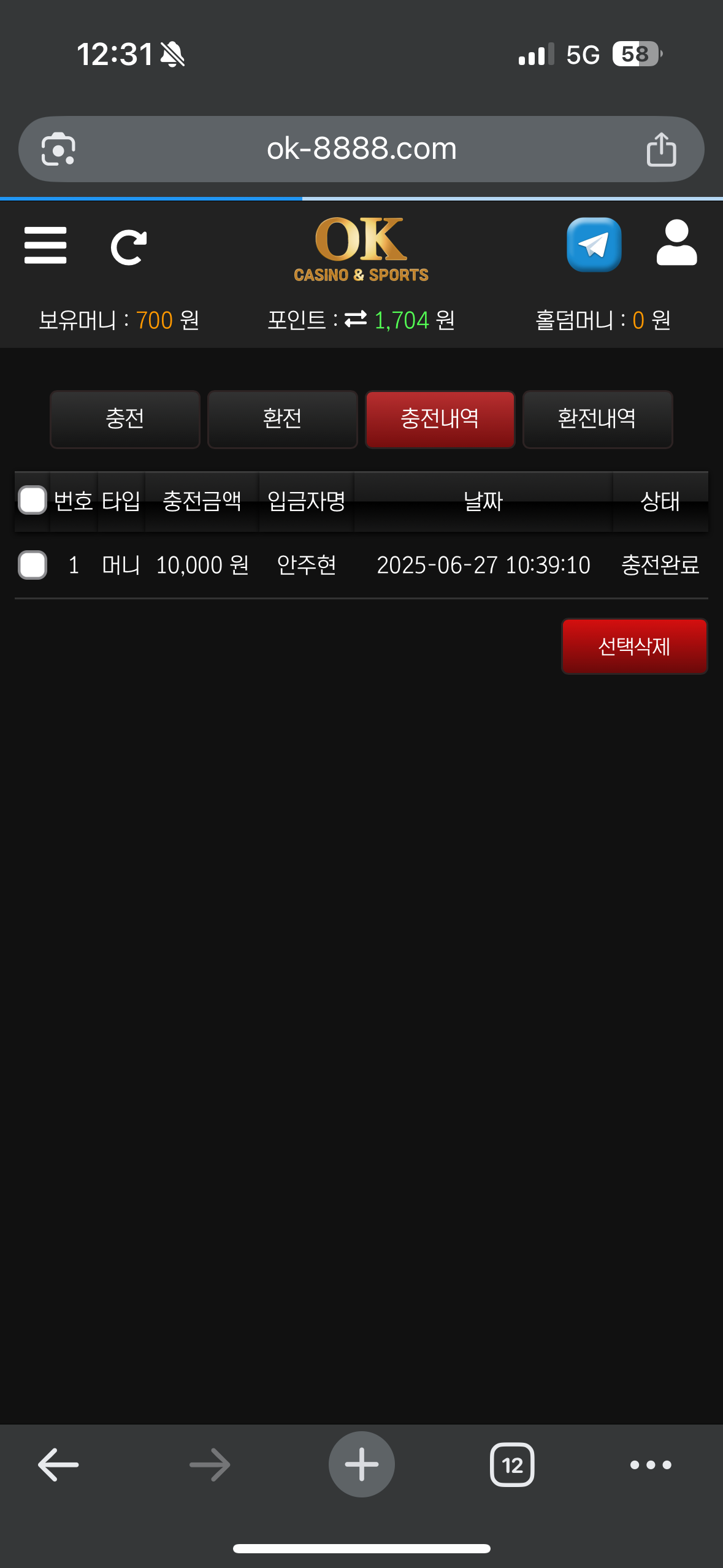Share this page from the address bar

coord(661,149)
